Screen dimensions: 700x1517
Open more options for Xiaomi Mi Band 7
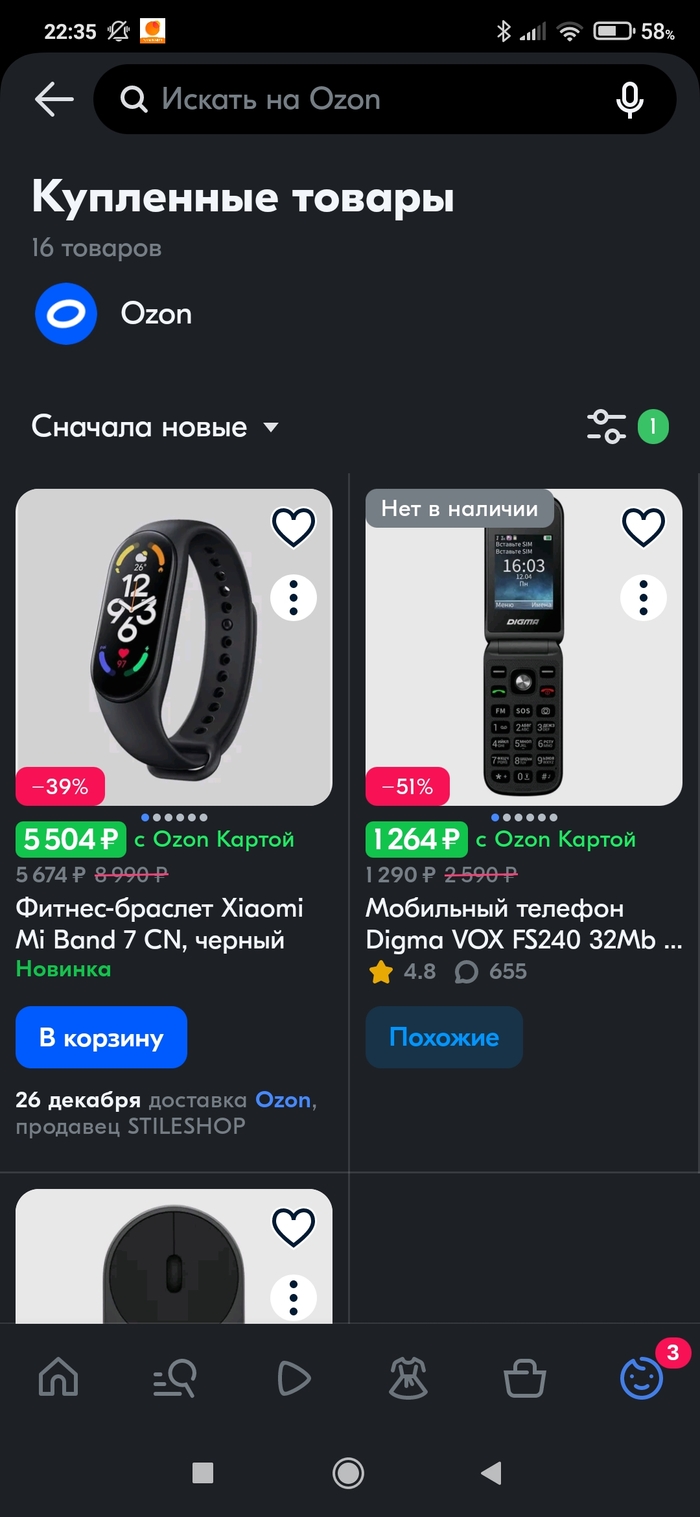click(293, 598)
